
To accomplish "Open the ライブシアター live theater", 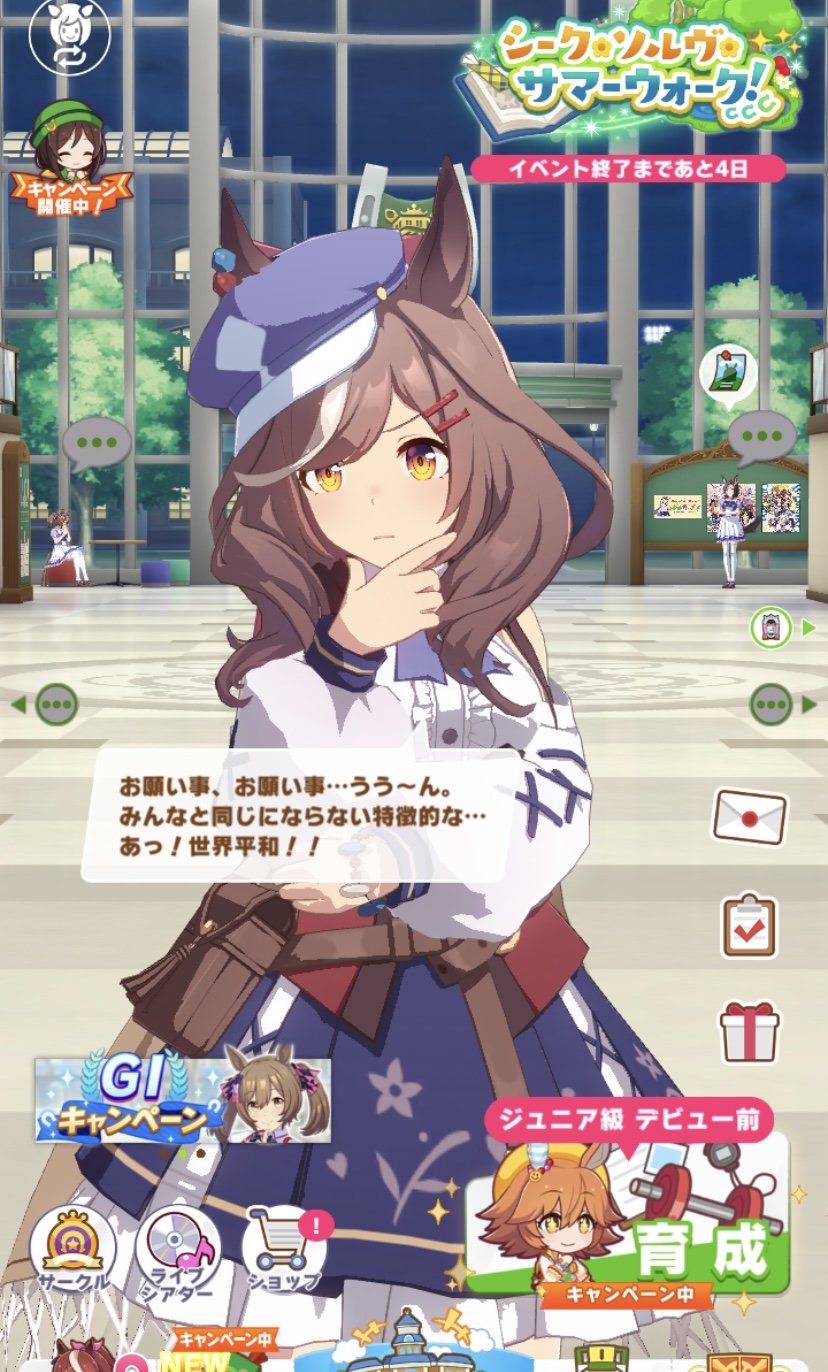I will coord(180,1251).
